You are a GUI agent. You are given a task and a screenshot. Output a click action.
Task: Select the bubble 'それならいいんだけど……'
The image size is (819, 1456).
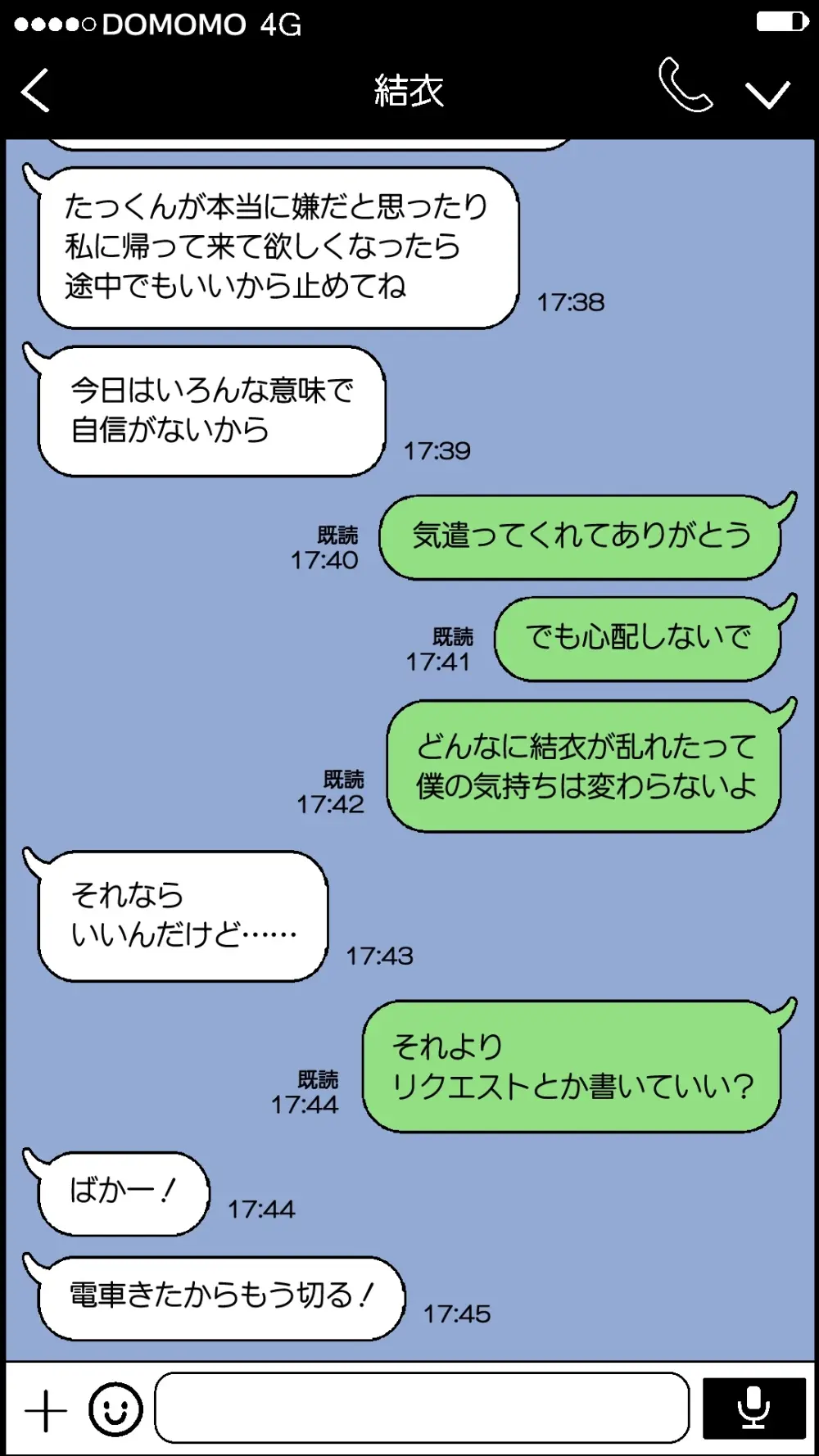click(x=182, y=913)
